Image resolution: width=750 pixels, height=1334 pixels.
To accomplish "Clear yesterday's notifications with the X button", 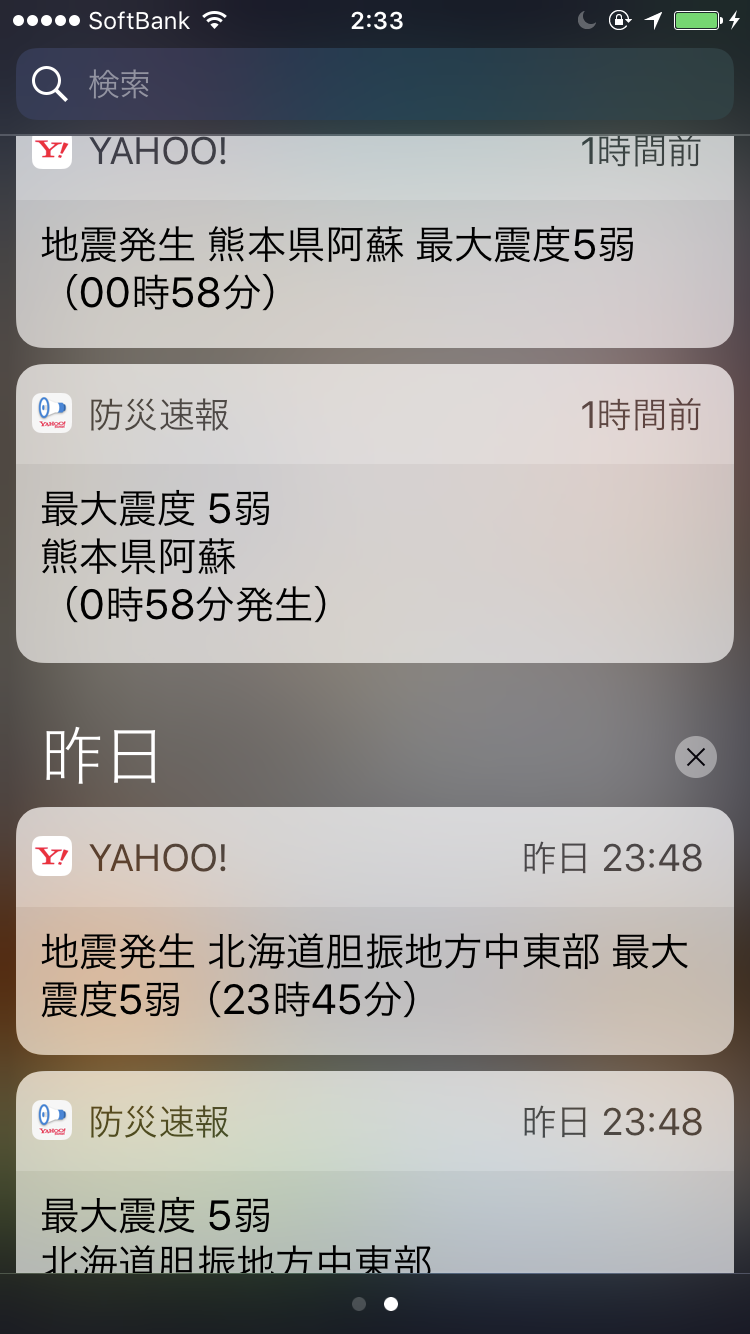I will coord(696,757).
